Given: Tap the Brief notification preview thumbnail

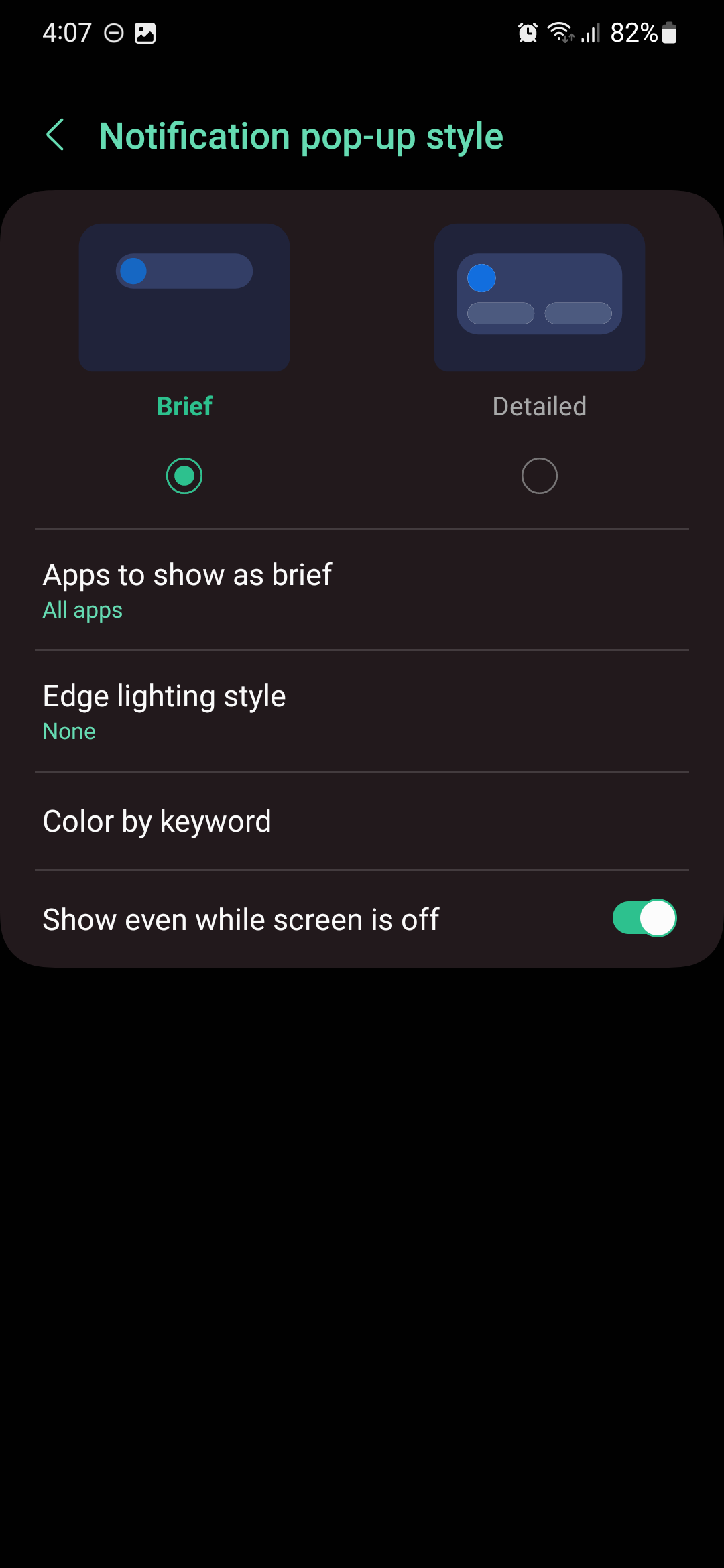Looking at the screenshot, I should [x=184, y=297].
